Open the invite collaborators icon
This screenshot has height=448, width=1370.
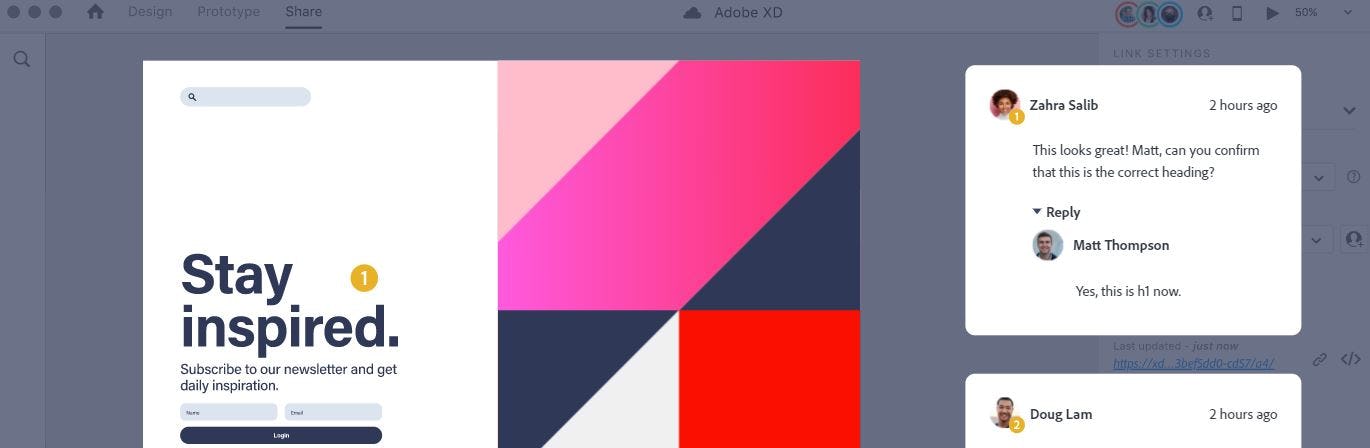1205,13
